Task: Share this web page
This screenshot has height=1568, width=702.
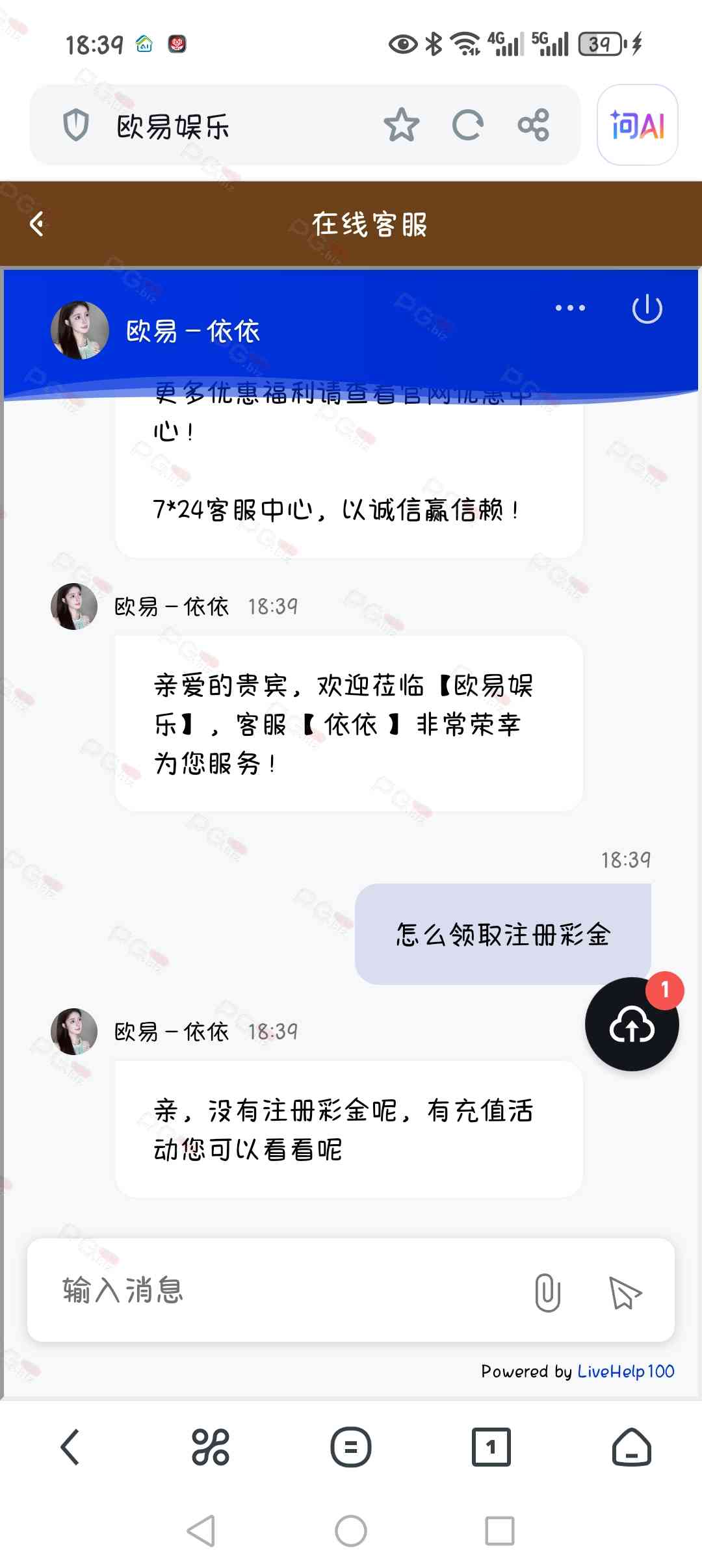Action: point(534,125)
